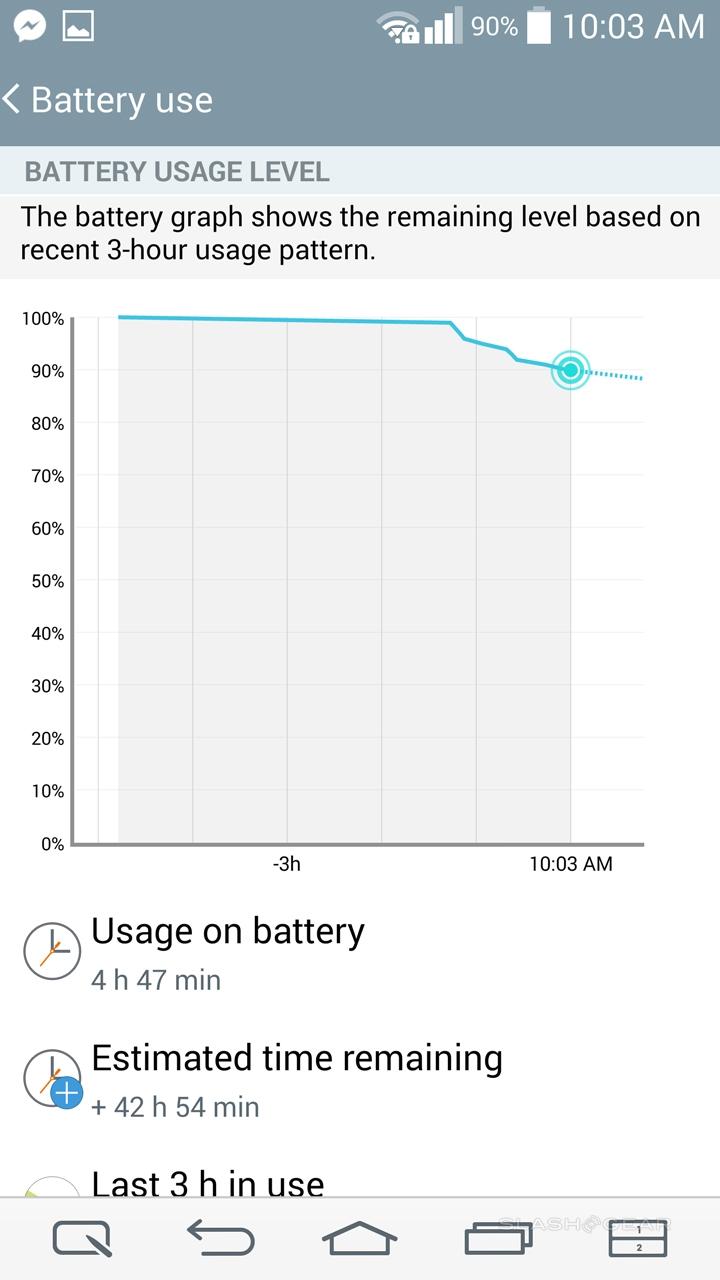Tap the dual SIM switch button

tap(638, 1240)
